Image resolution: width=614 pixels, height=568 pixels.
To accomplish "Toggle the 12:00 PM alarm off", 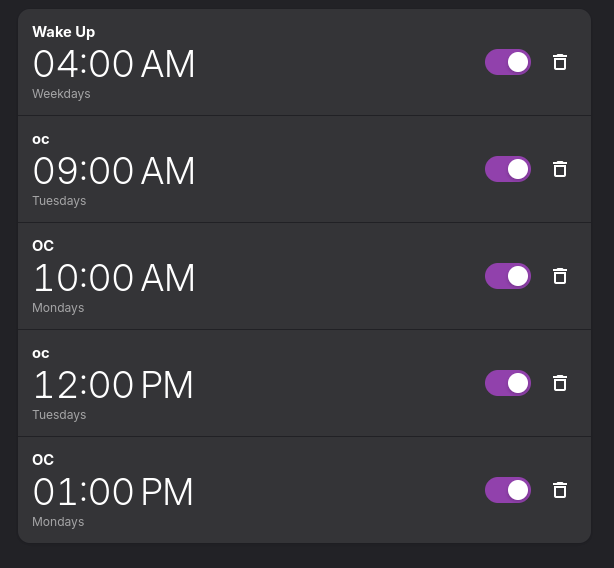I will coord(507,383).
